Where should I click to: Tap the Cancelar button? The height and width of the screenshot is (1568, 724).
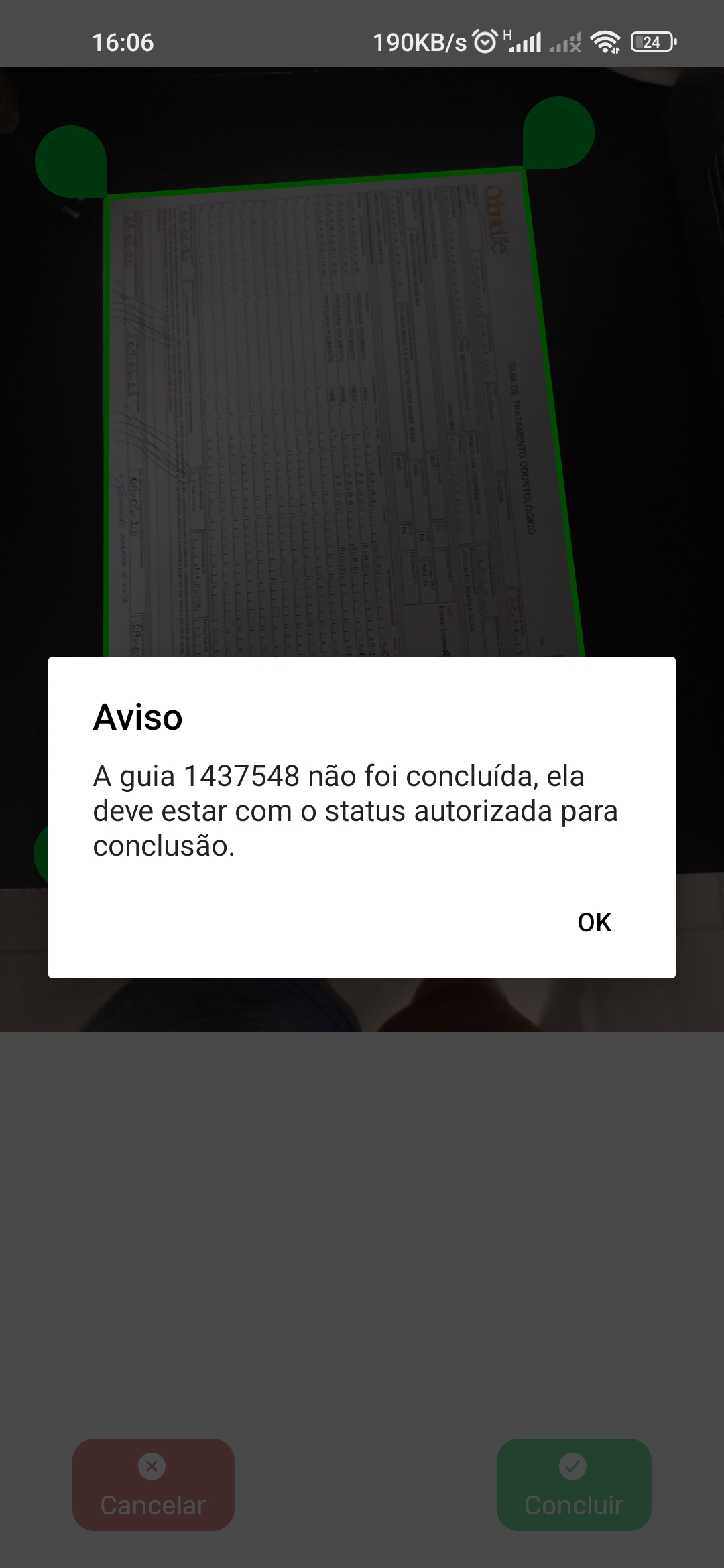[153, 1484]
